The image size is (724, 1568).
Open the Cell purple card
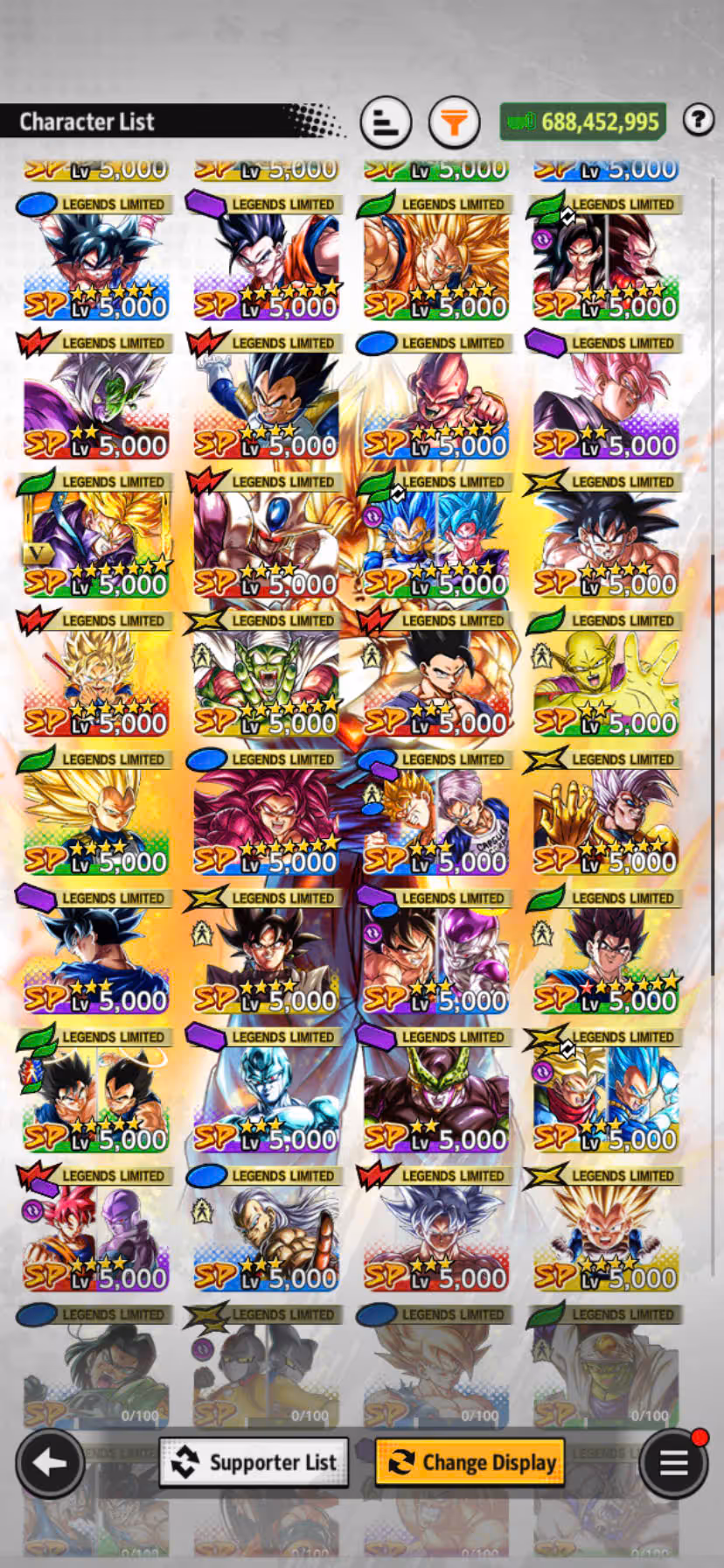coord(435,1094)
